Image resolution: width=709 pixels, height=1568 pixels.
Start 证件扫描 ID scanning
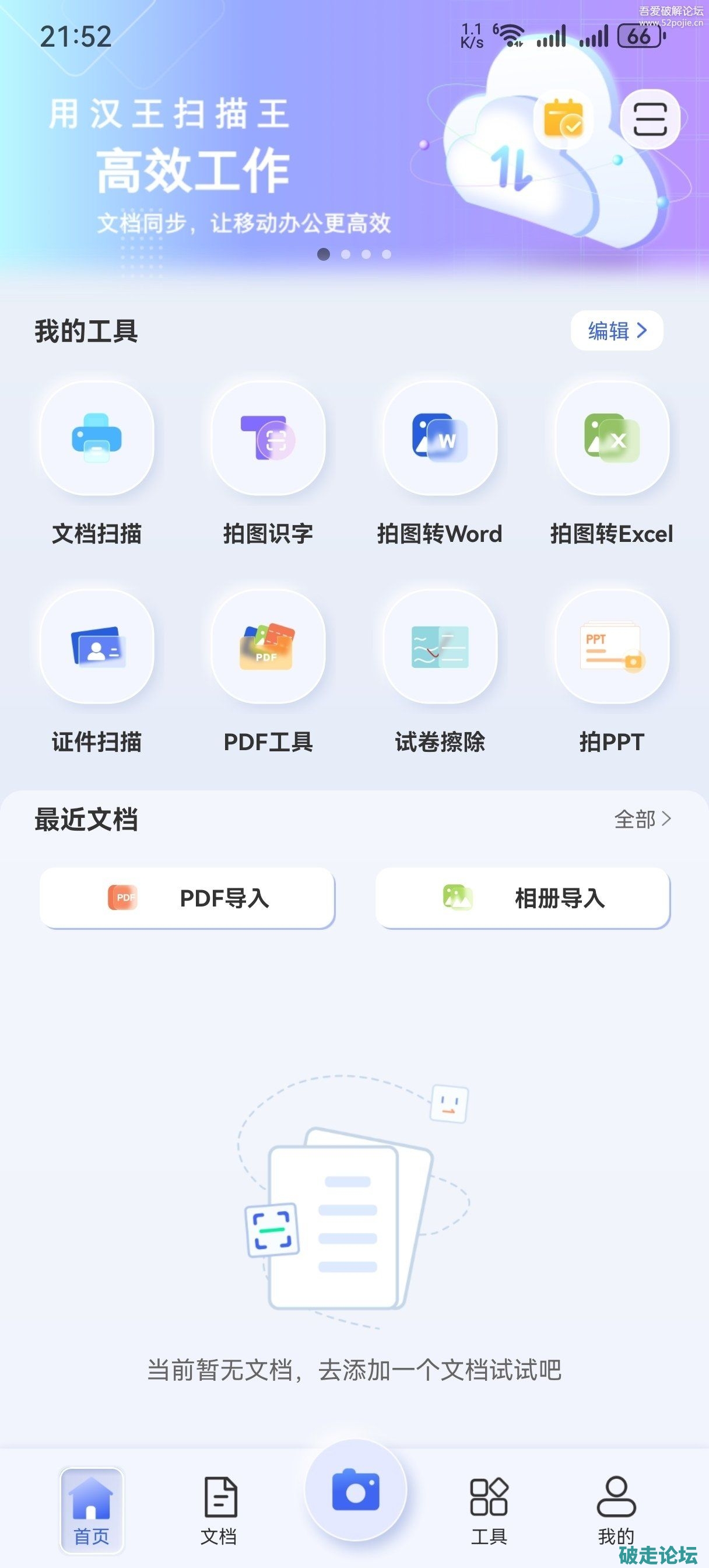(x=97, y=646)
